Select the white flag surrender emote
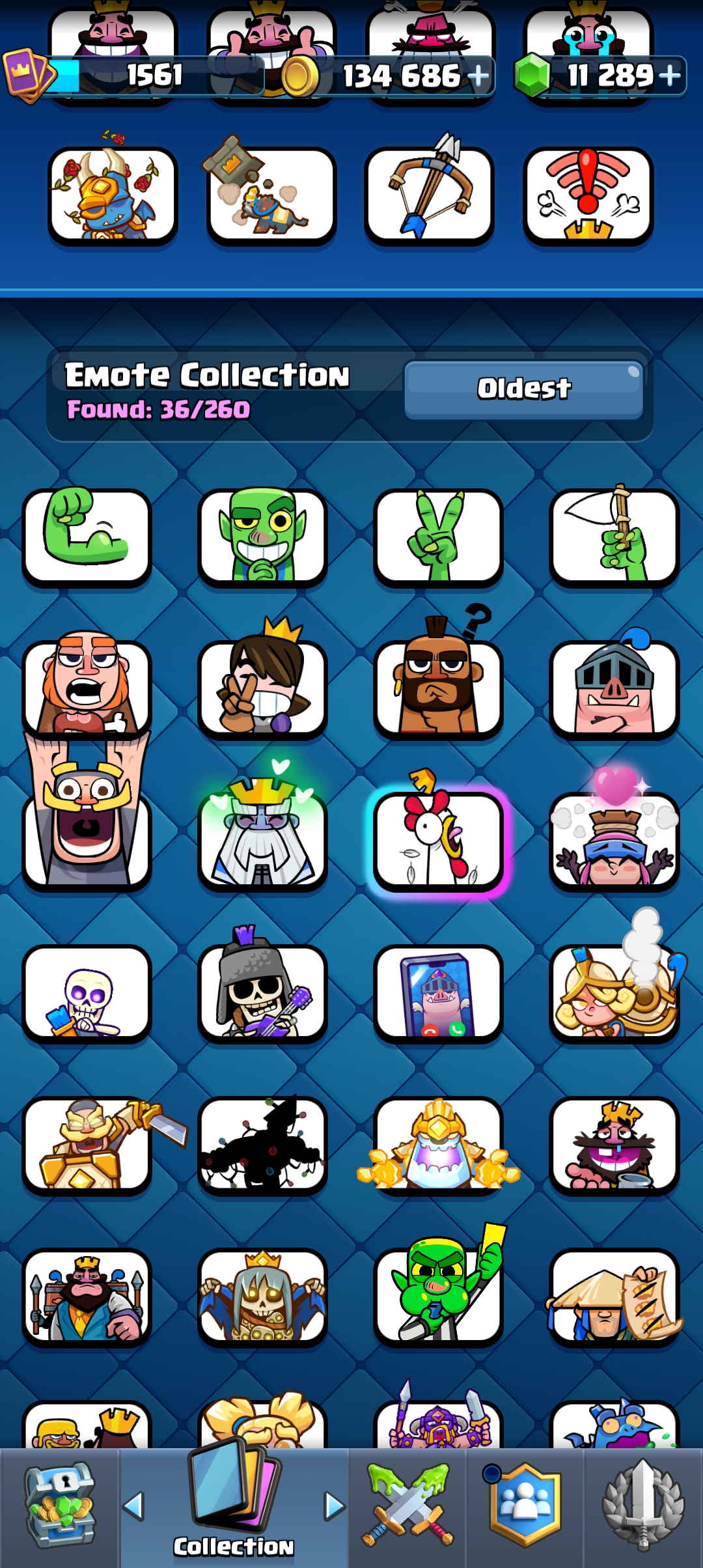This screenshot has height=1568, width=703. tap(614, 537)
